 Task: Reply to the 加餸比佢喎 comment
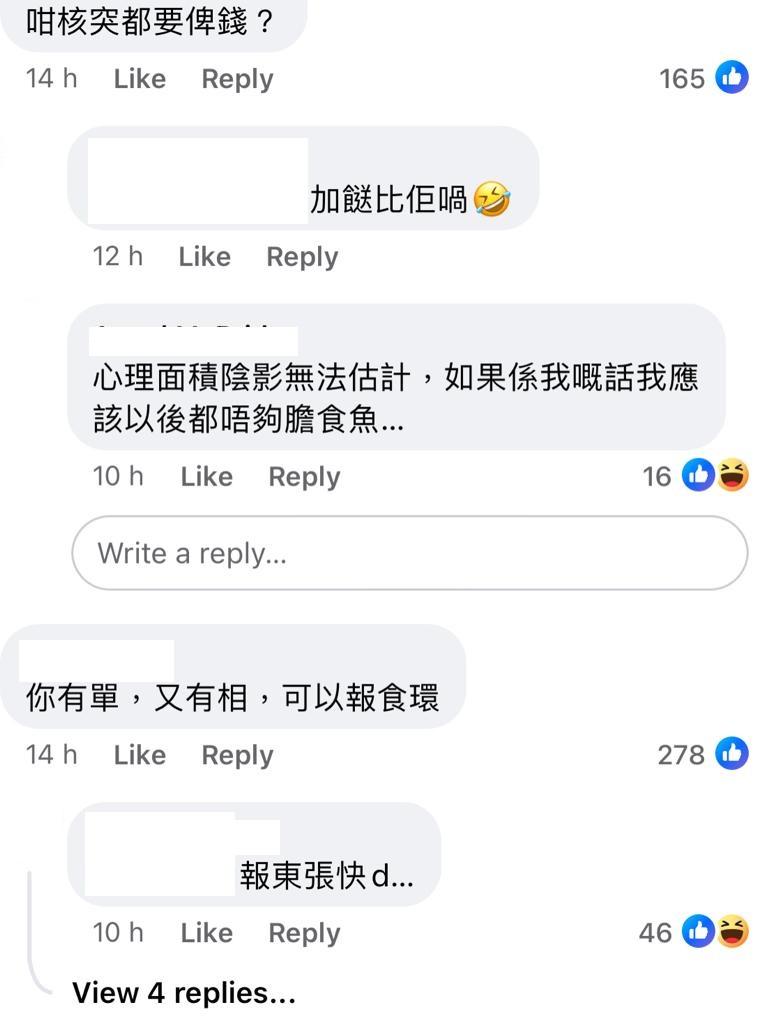[x=302, y=256]
